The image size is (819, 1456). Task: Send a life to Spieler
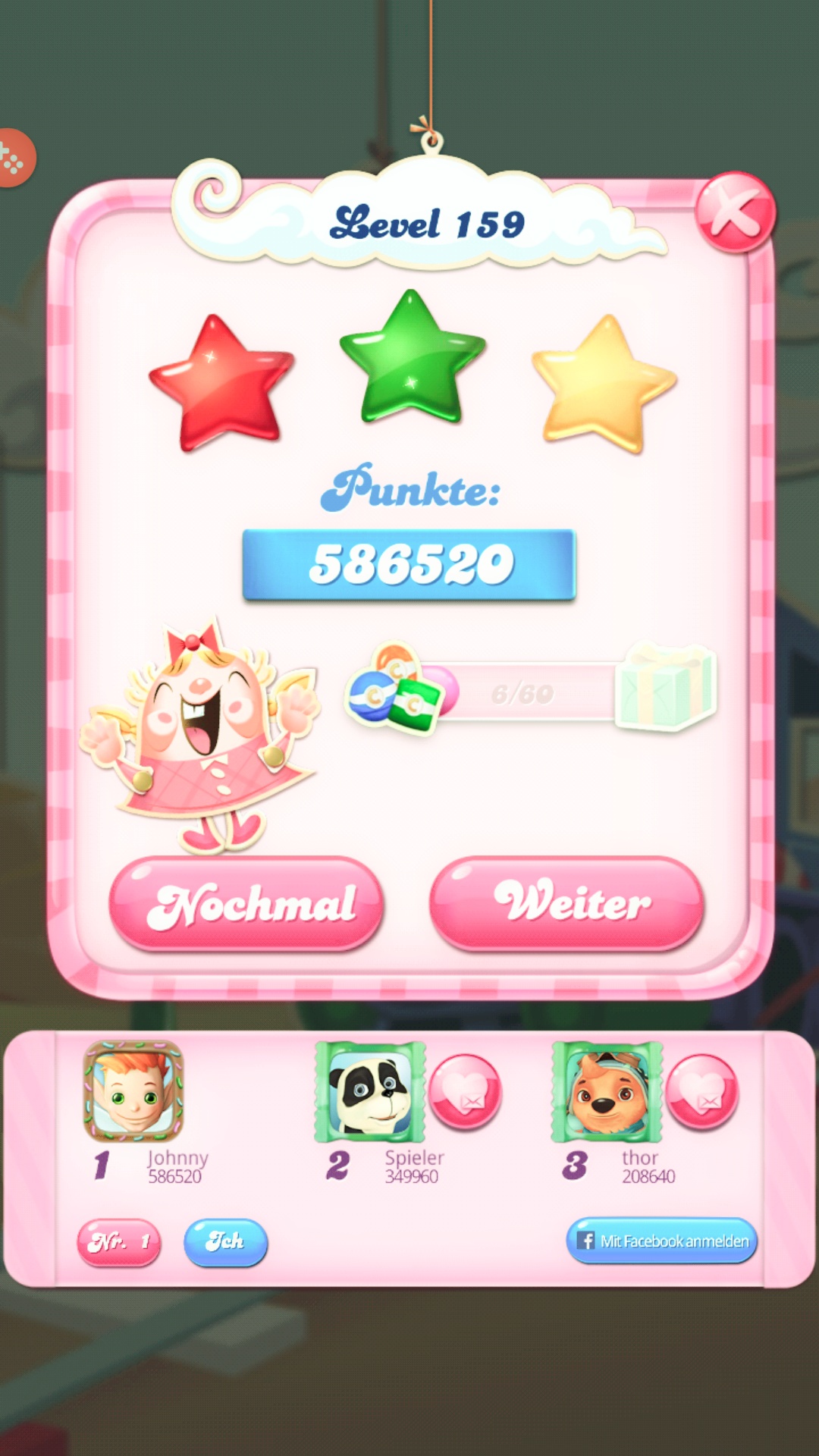(x=465, y=1093)
